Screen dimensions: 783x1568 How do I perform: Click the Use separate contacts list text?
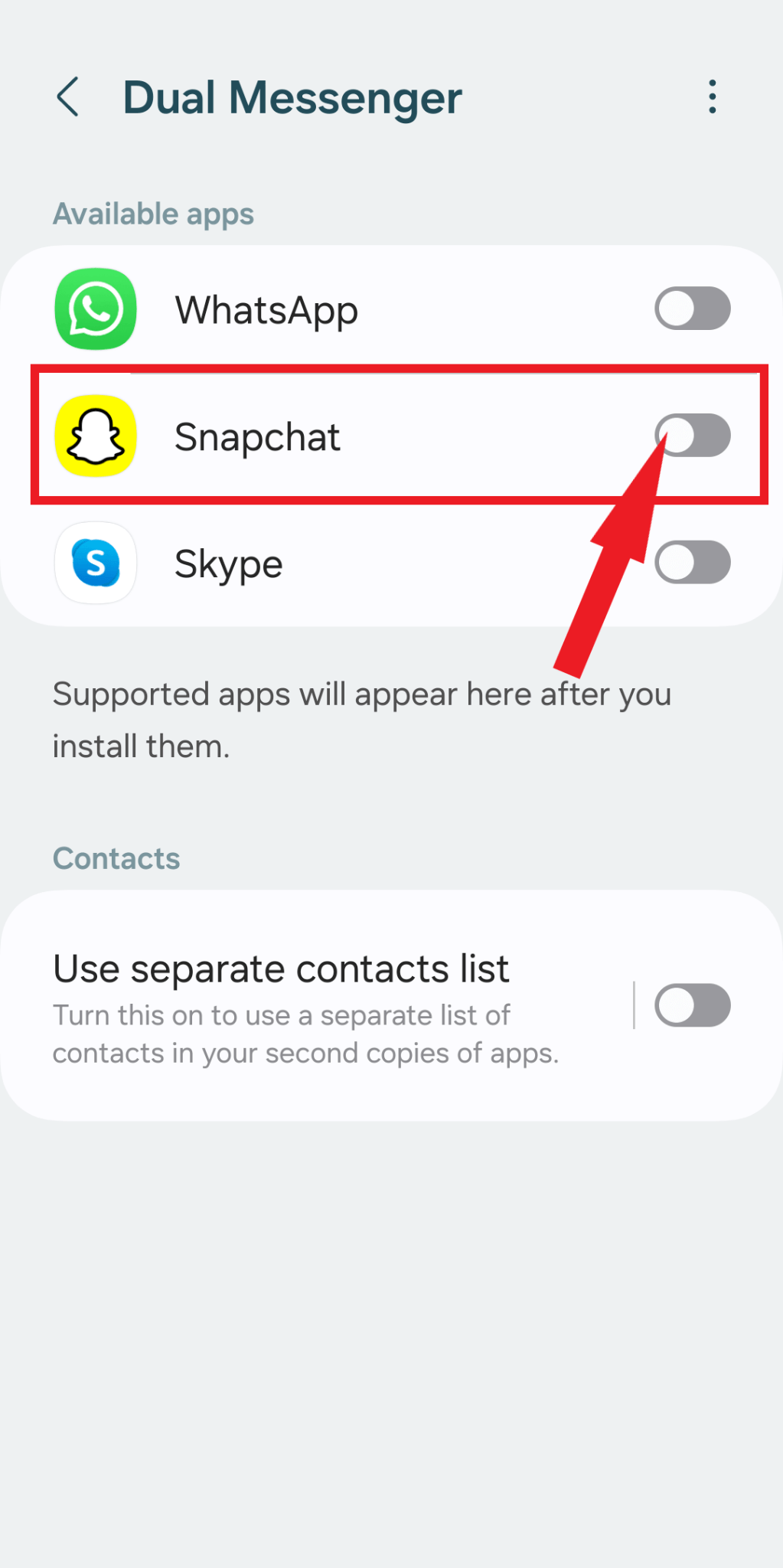point(281,968)
